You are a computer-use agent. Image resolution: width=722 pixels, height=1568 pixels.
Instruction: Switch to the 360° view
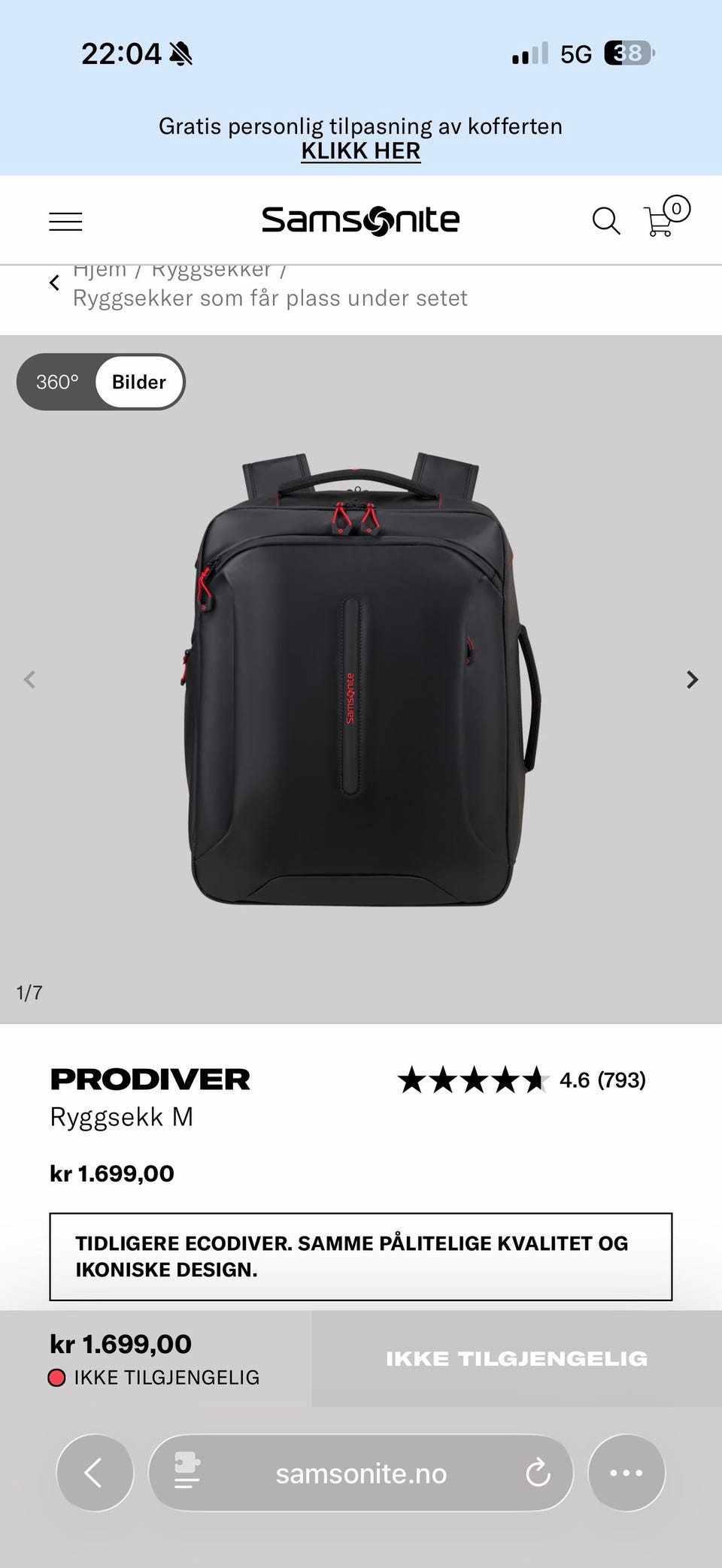[57, 382]
